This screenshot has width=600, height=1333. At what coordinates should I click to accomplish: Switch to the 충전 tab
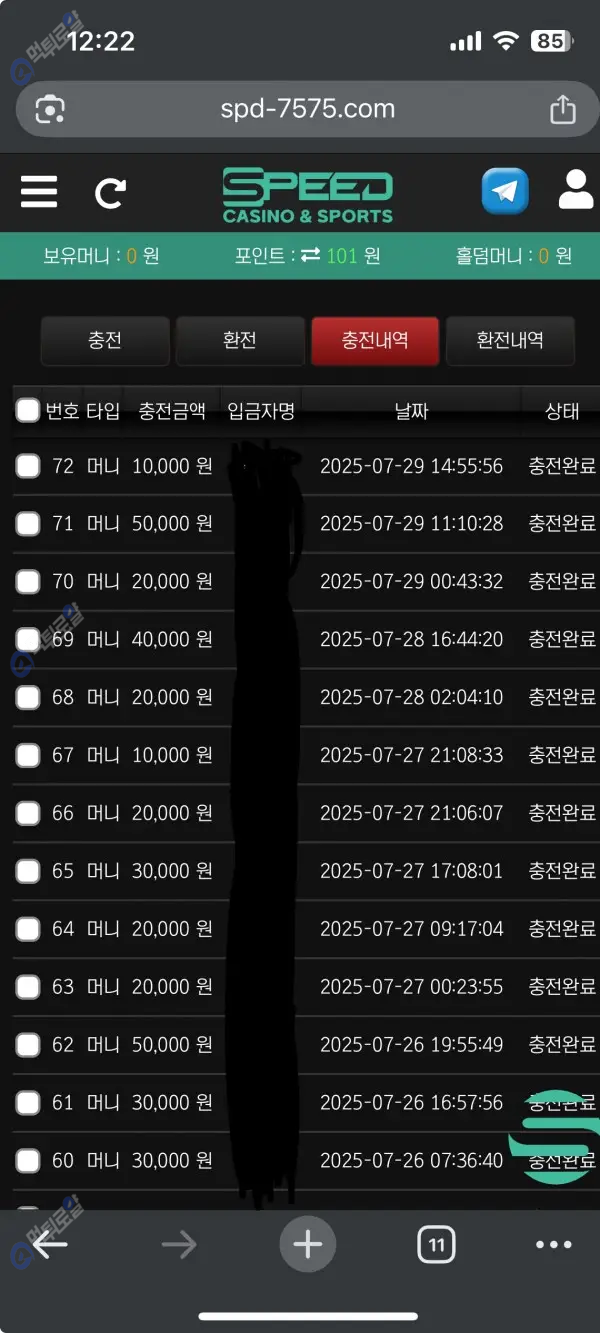(x=105, y=341)
